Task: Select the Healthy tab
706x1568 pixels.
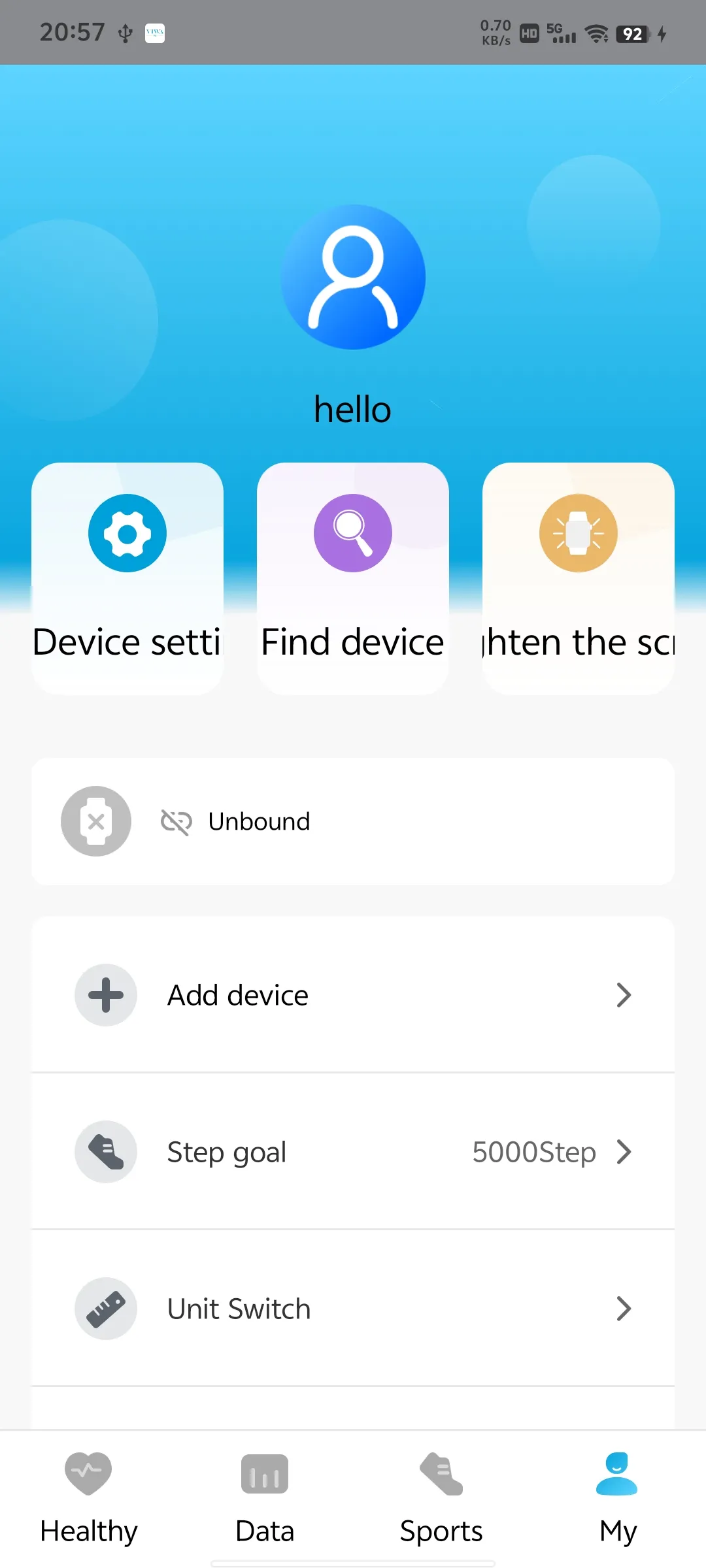Action: point(88,1503)
